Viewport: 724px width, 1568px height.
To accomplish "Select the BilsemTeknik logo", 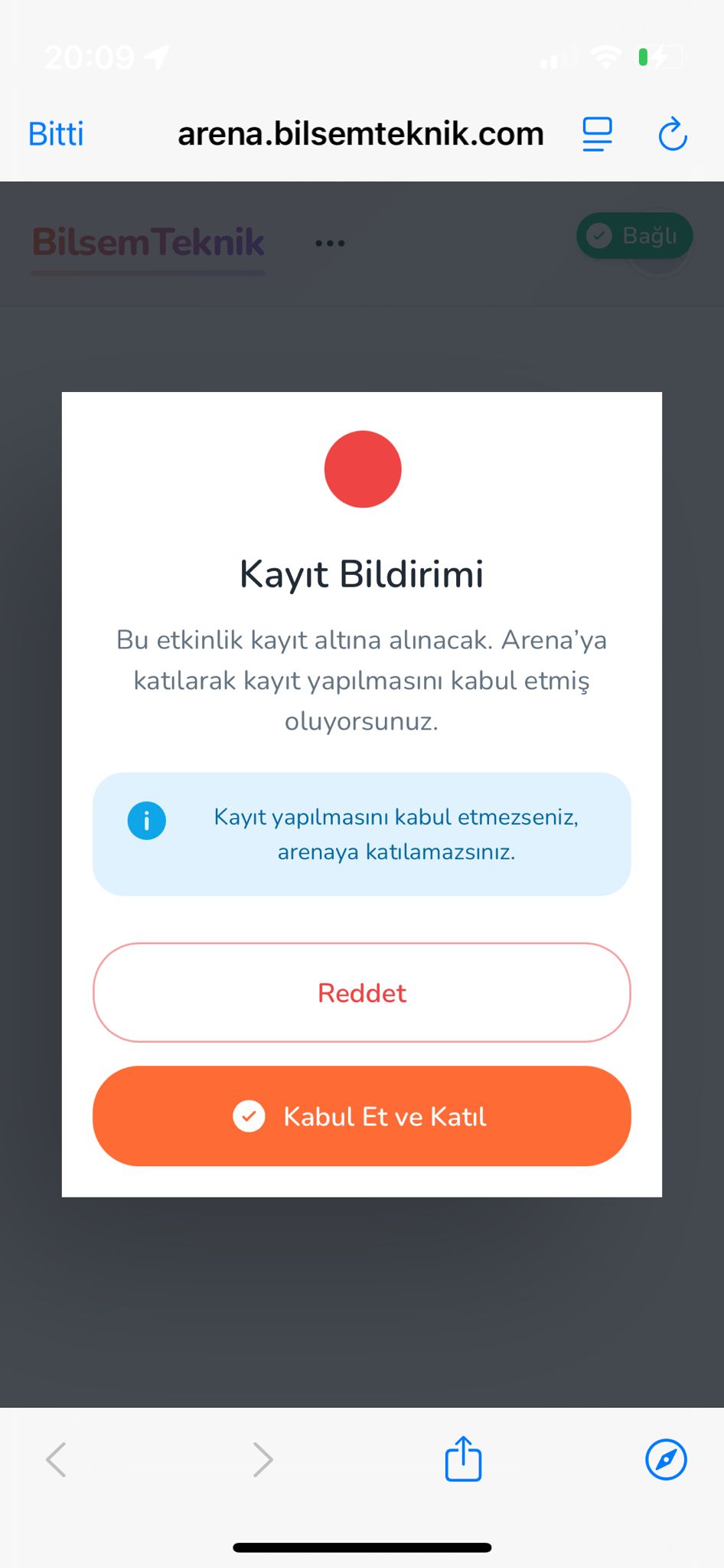I will (148, 241).
